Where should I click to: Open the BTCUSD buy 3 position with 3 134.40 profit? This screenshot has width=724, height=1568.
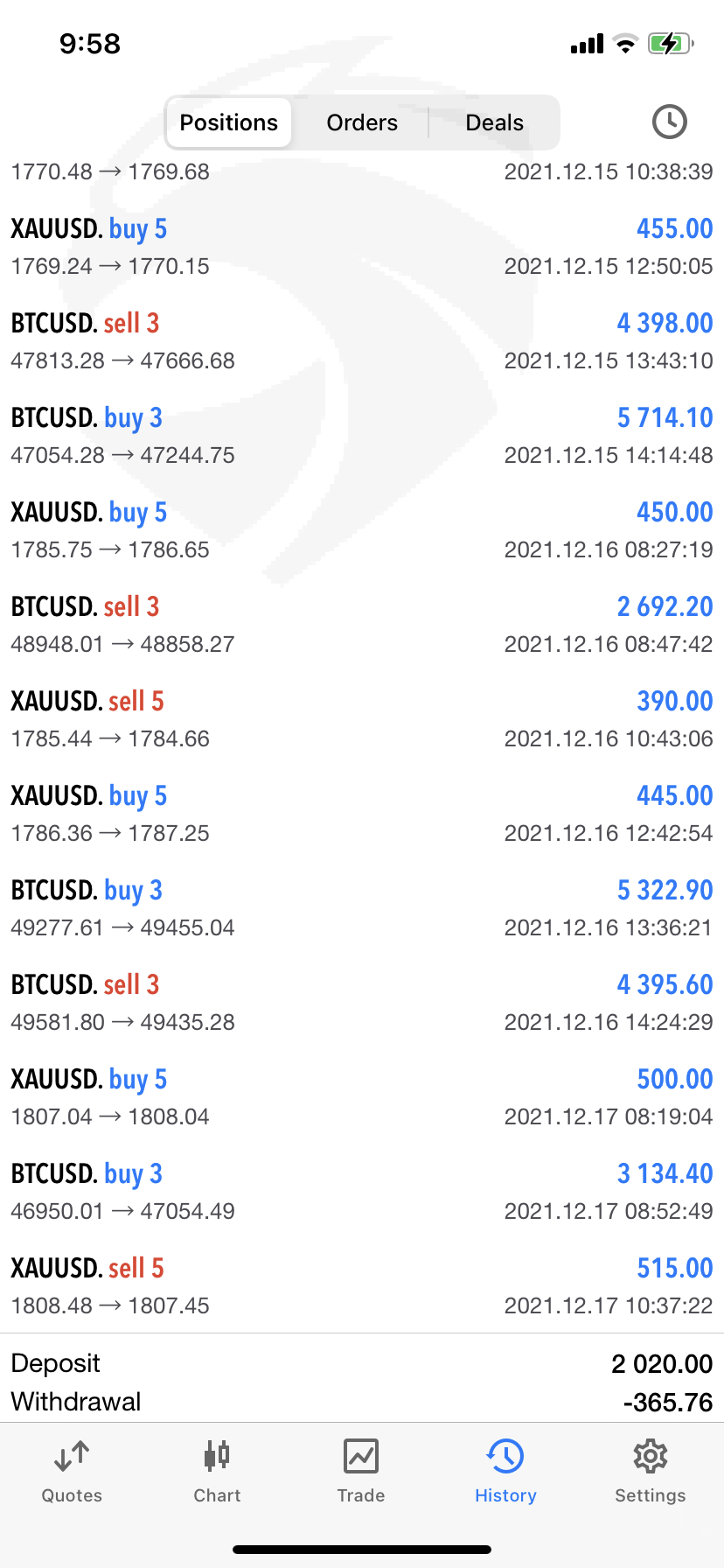(362, 1192)
